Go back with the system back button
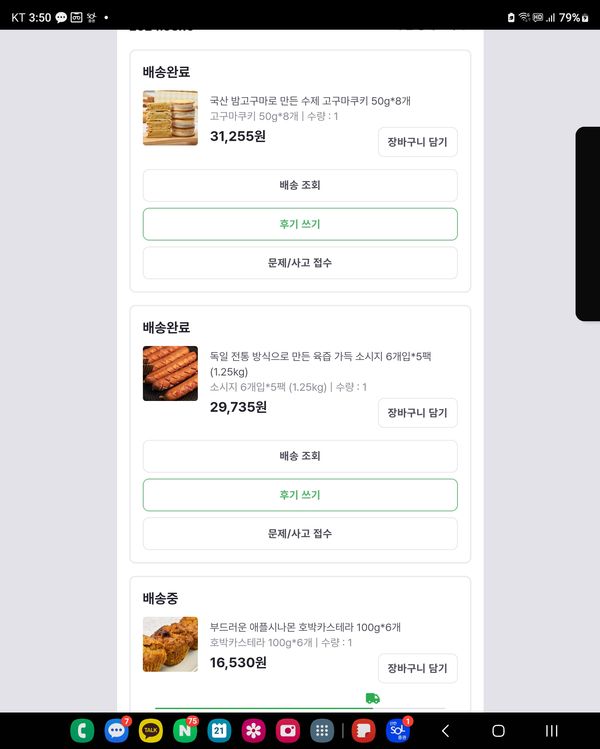Image resolution: width=600 pixels, height=749 pixels. (445, 731)
